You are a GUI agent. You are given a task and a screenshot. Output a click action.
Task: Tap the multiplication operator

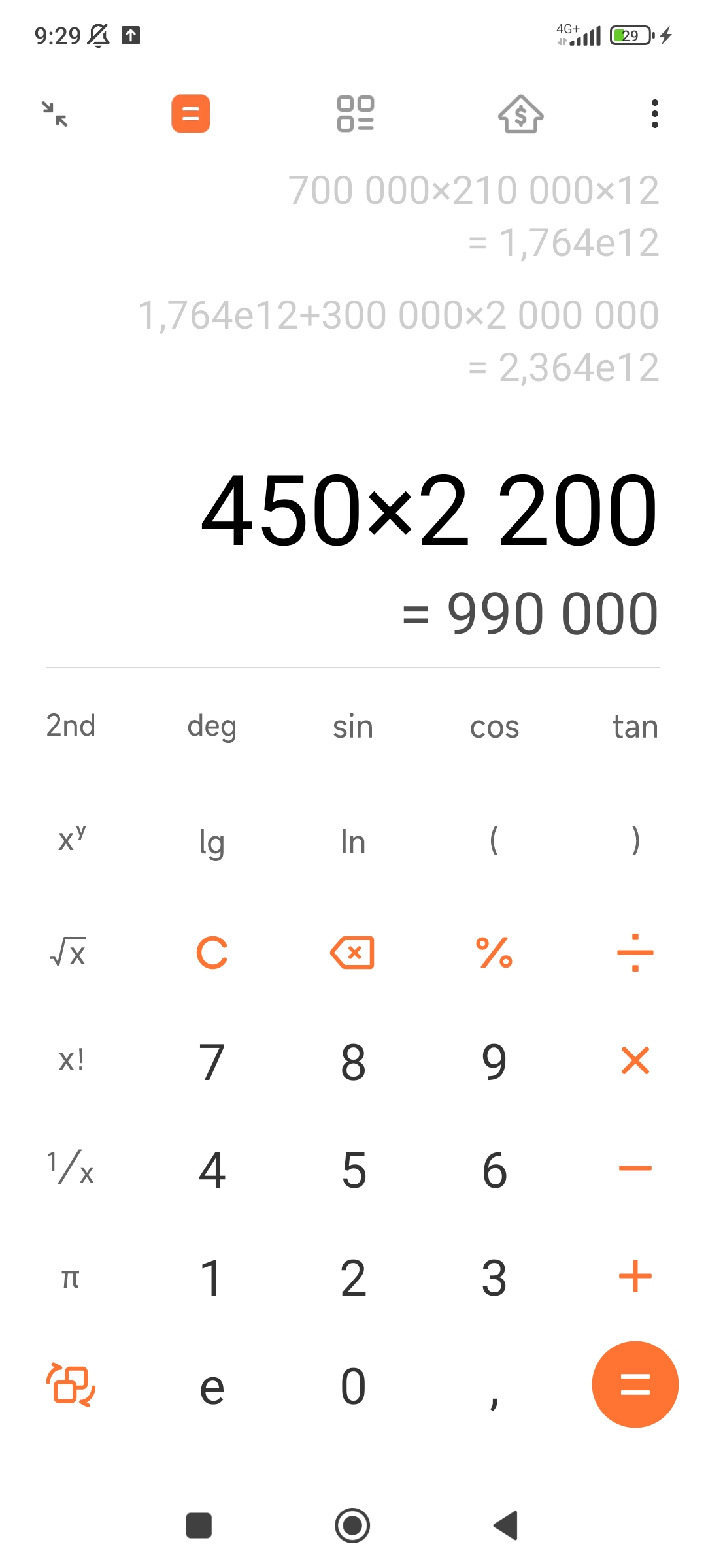tap(635, 1060)
